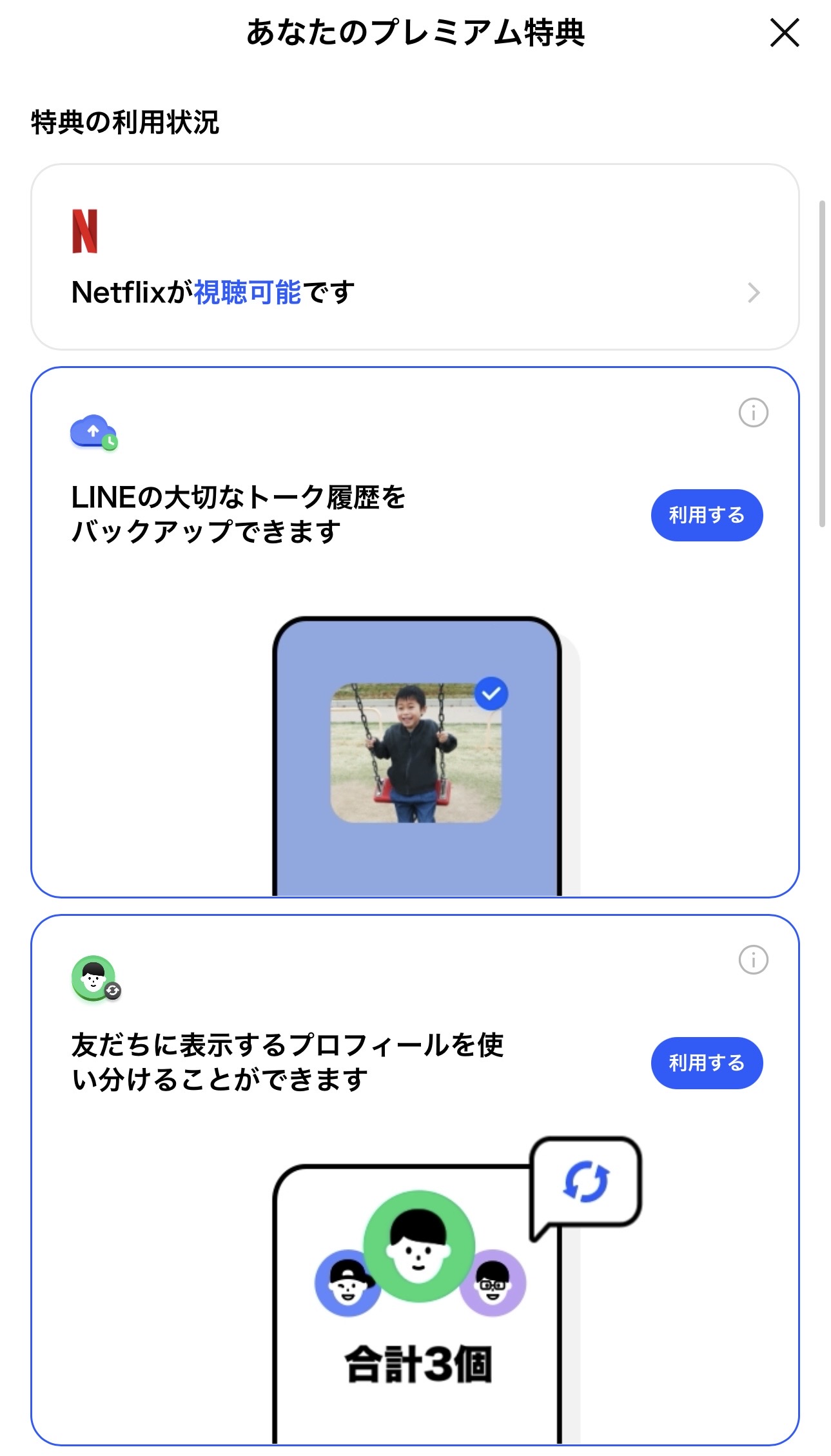This screenshot has width=831, height=1456.
Task: Open info icon on the backup card
Action: click(753, 413)
